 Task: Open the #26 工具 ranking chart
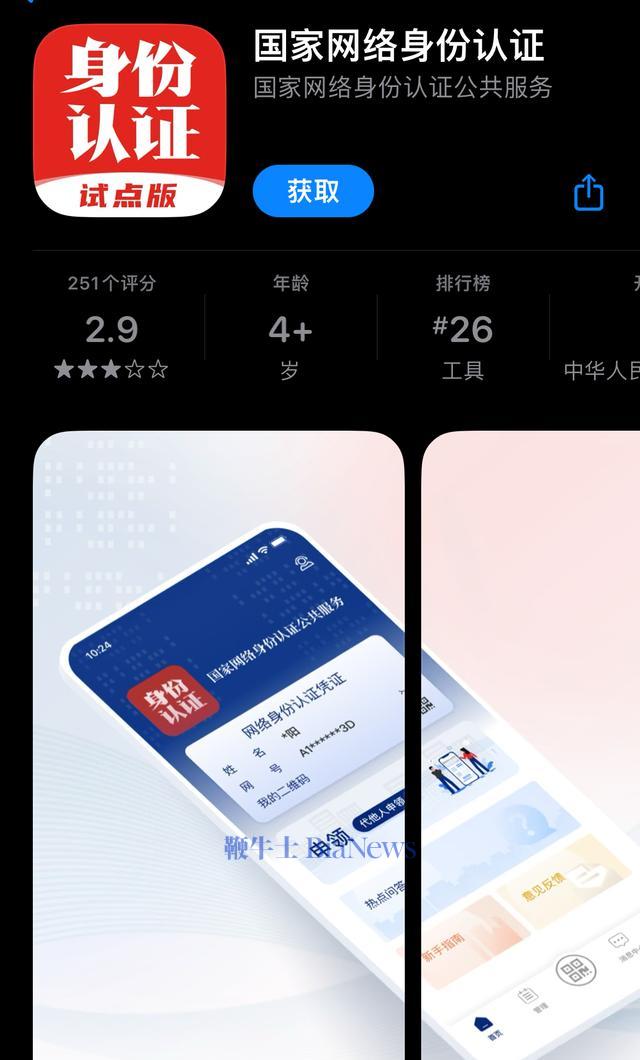pos(462,328)
